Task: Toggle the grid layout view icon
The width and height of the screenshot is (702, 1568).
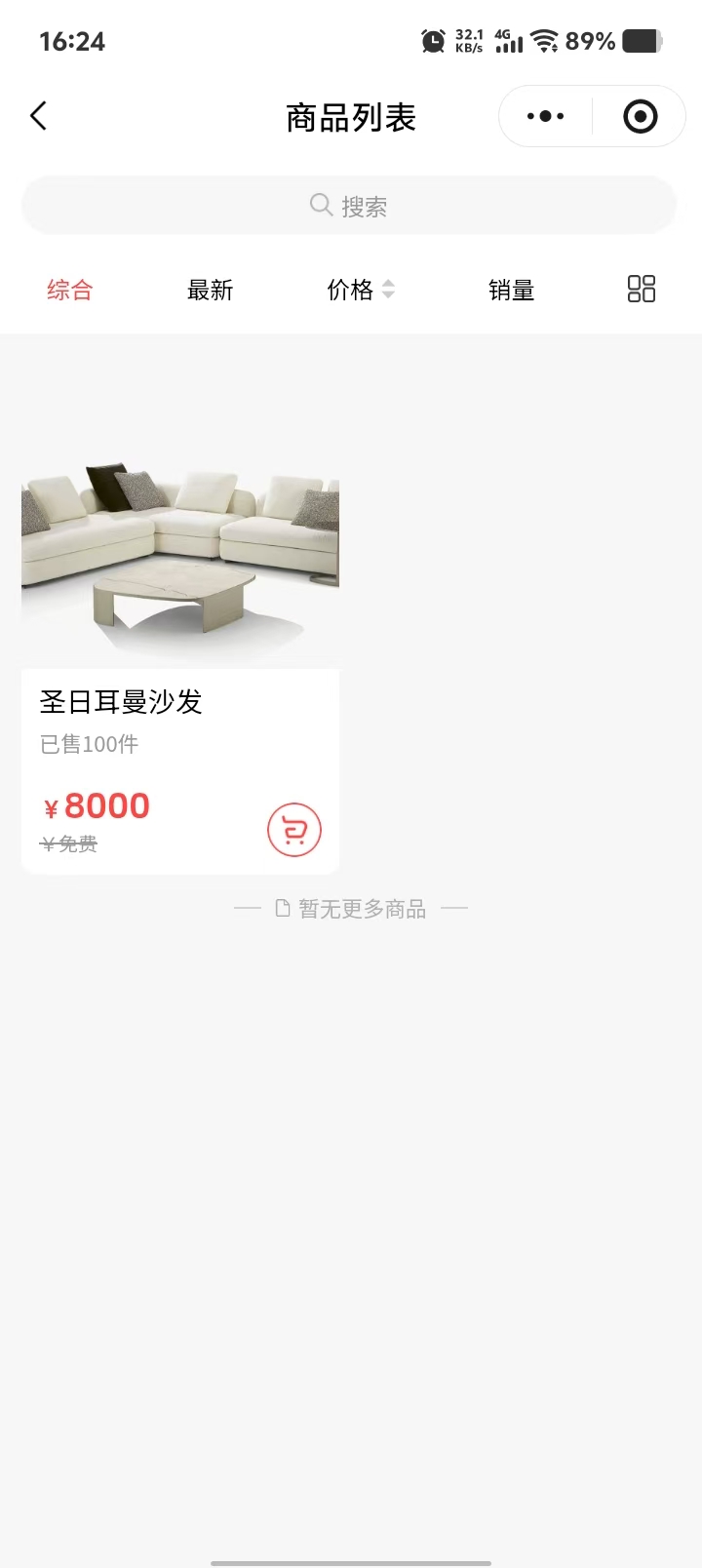Action: click(x=641, y=289)
